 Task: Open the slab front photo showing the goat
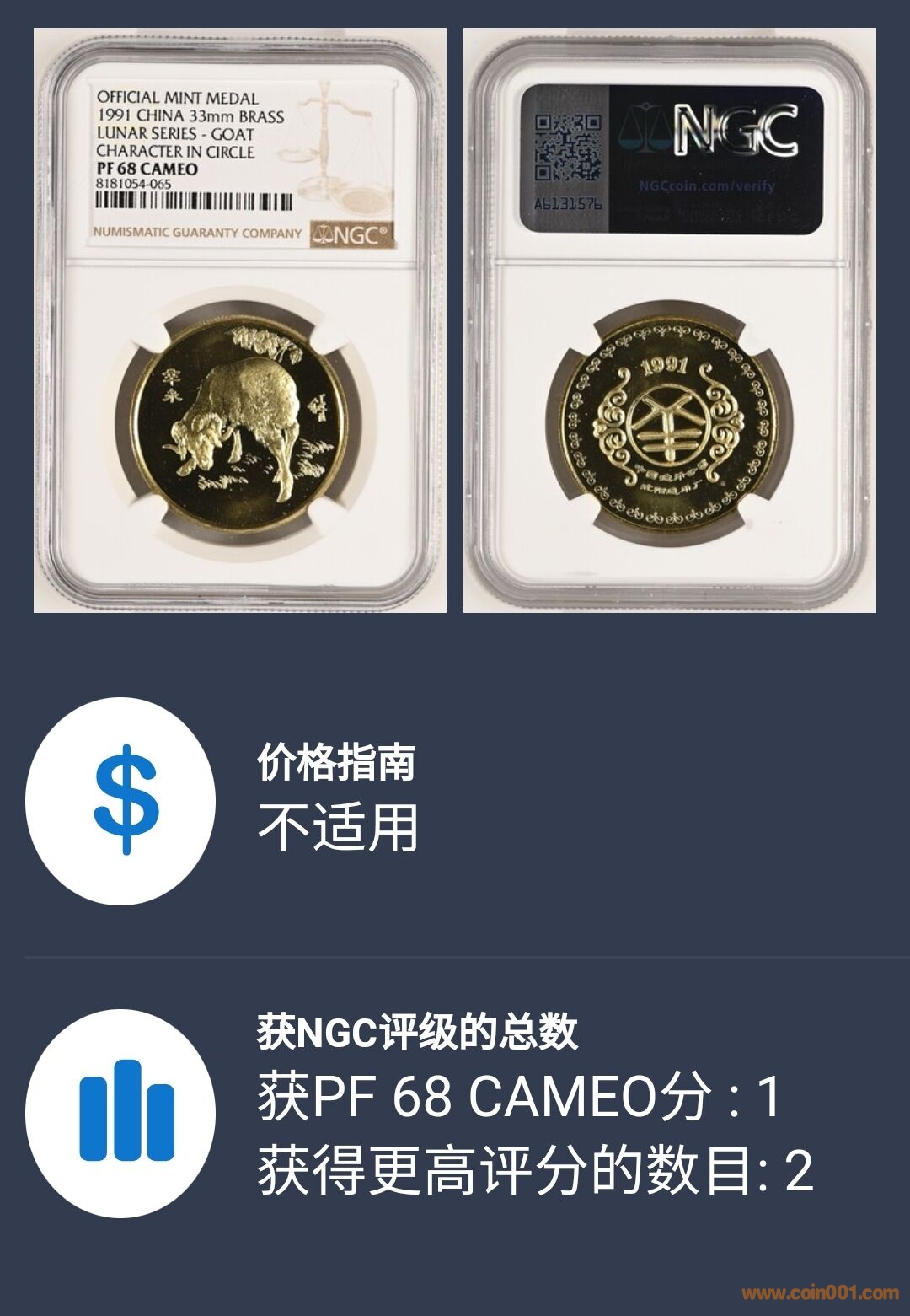(240, 320)
